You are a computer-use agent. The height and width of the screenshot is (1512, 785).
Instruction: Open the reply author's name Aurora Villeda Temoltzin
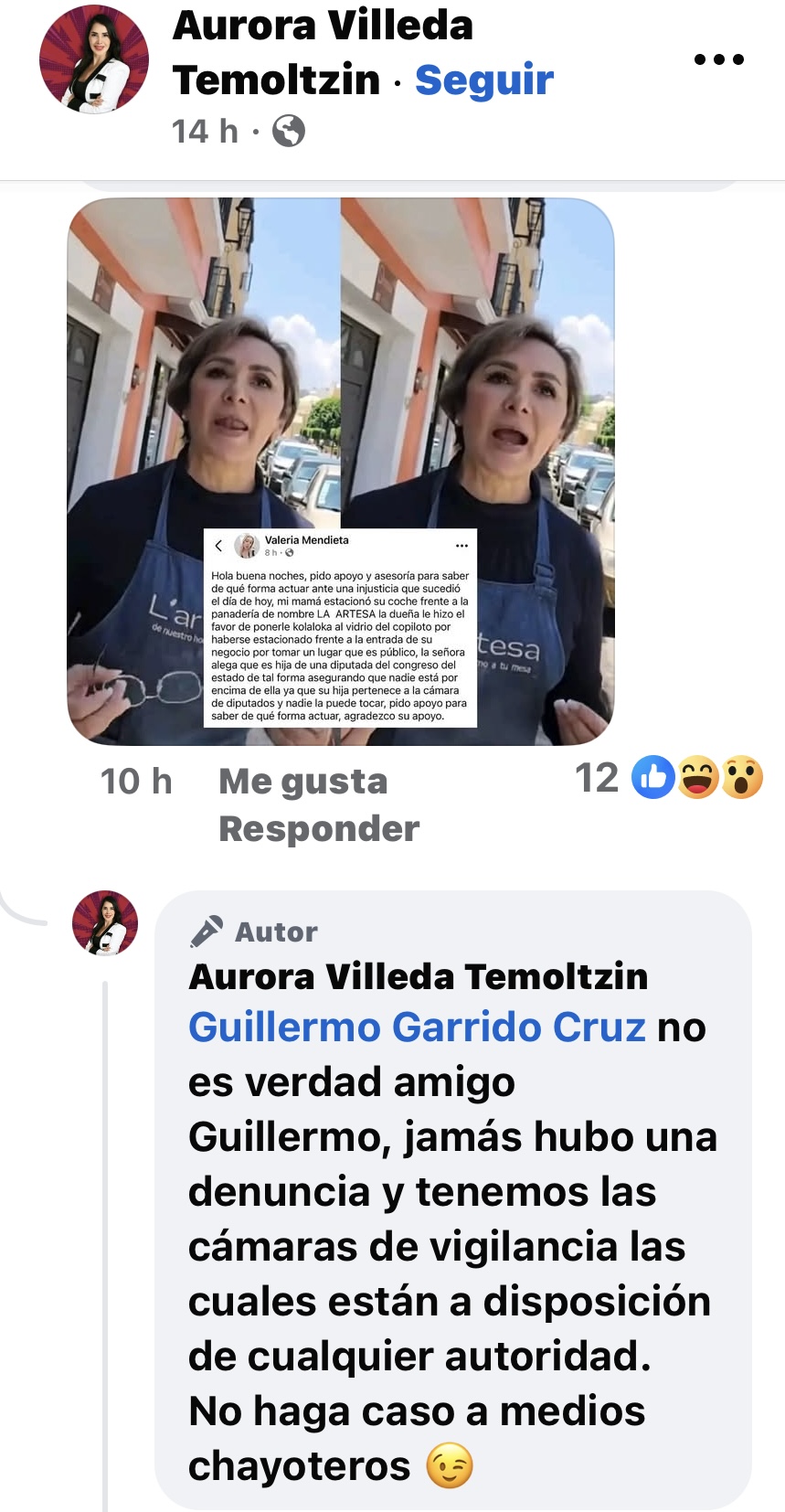pos(418,976)
